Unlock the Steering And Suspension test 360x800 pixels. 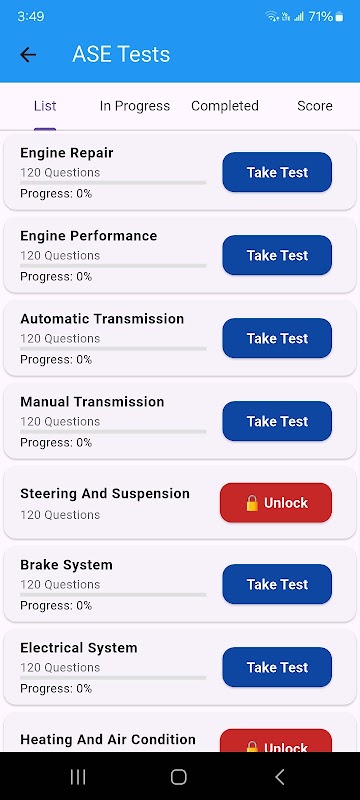pos(276,503)
